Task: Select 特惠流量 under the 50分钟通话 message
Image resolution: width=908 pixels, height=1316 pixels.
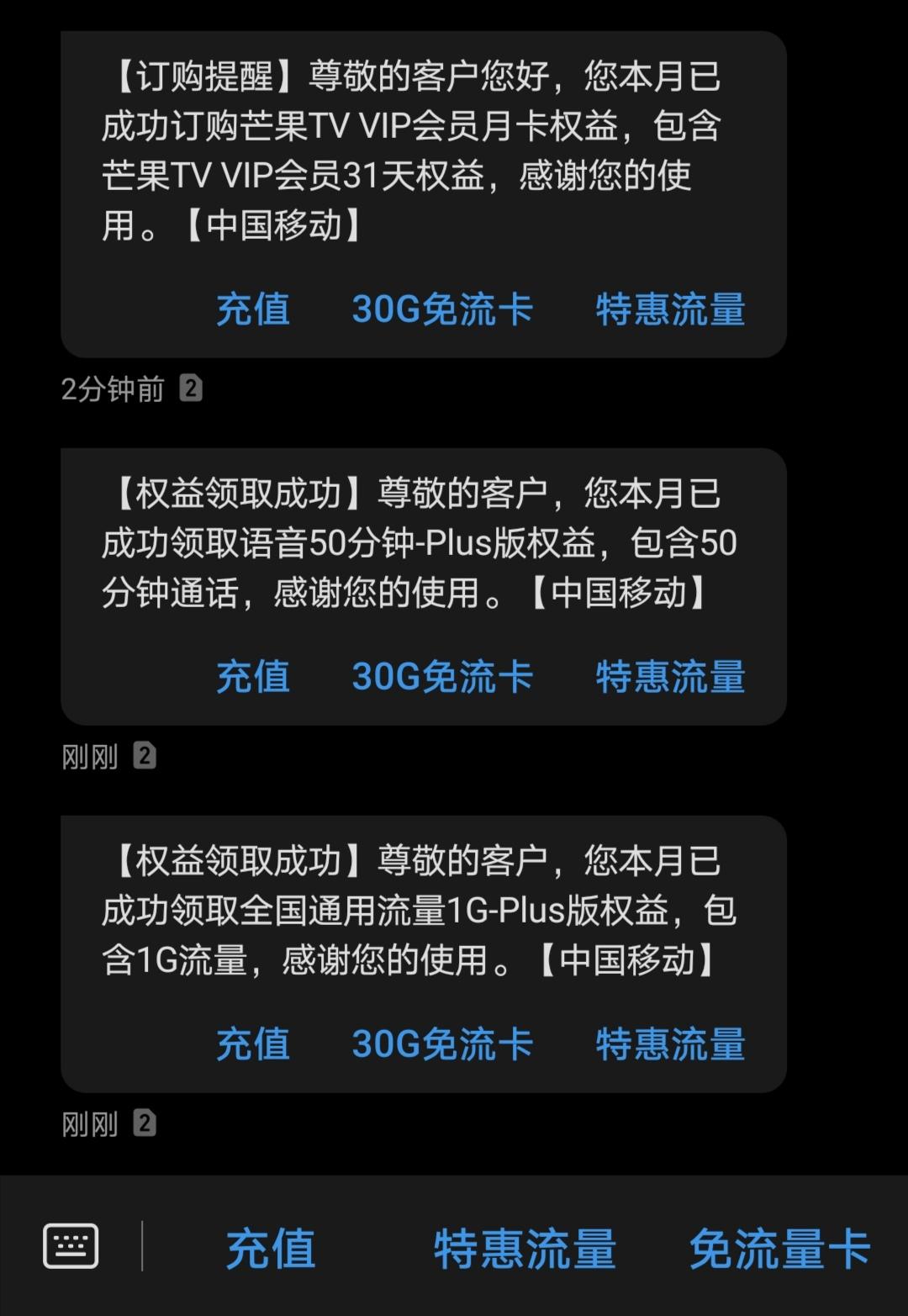Action: pyautogui.click(x=670, y=677)
